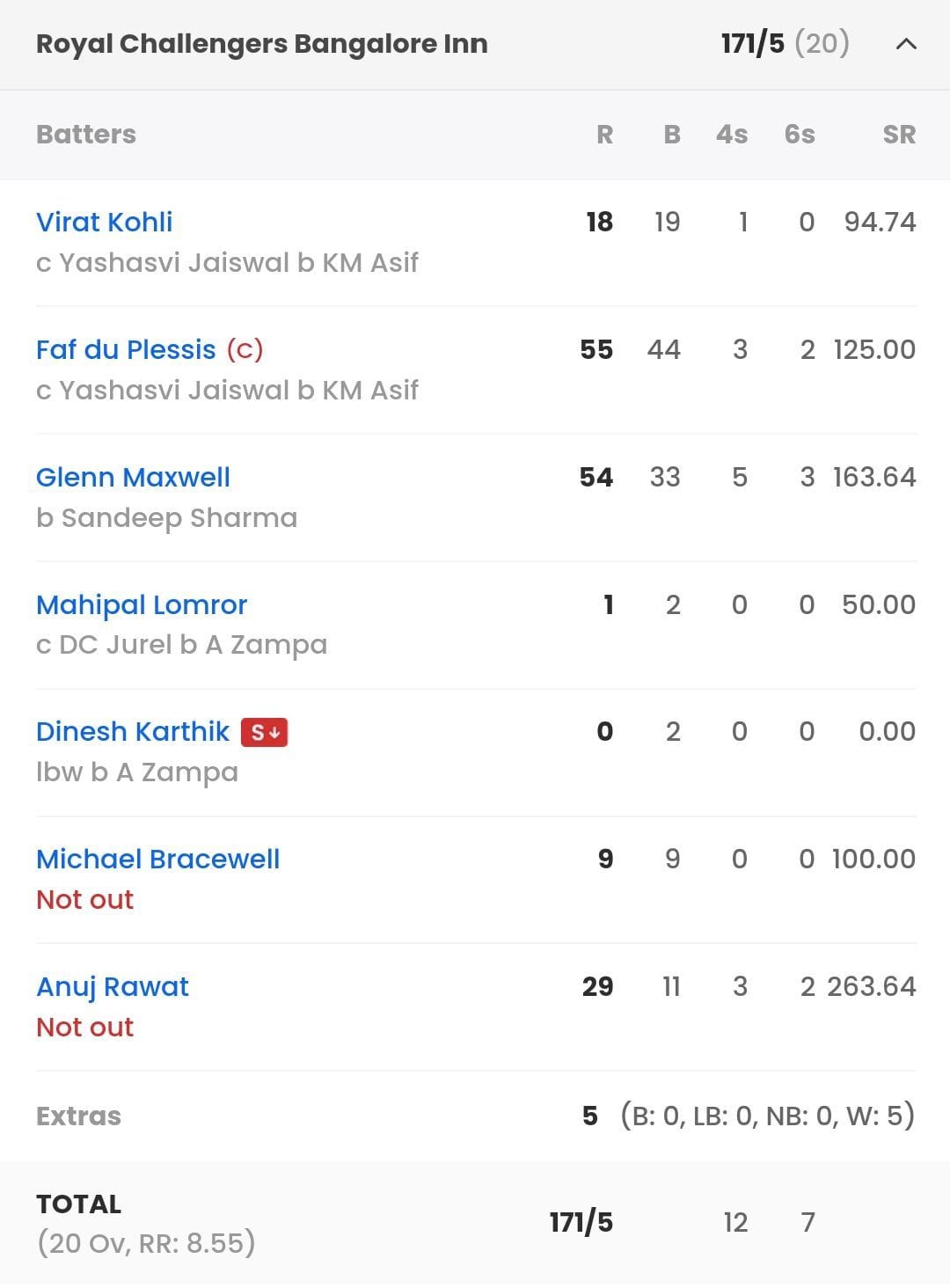Open Mahipal Lomror's player page
This screenshot has width=950, height=1288.
pos(141,604)
